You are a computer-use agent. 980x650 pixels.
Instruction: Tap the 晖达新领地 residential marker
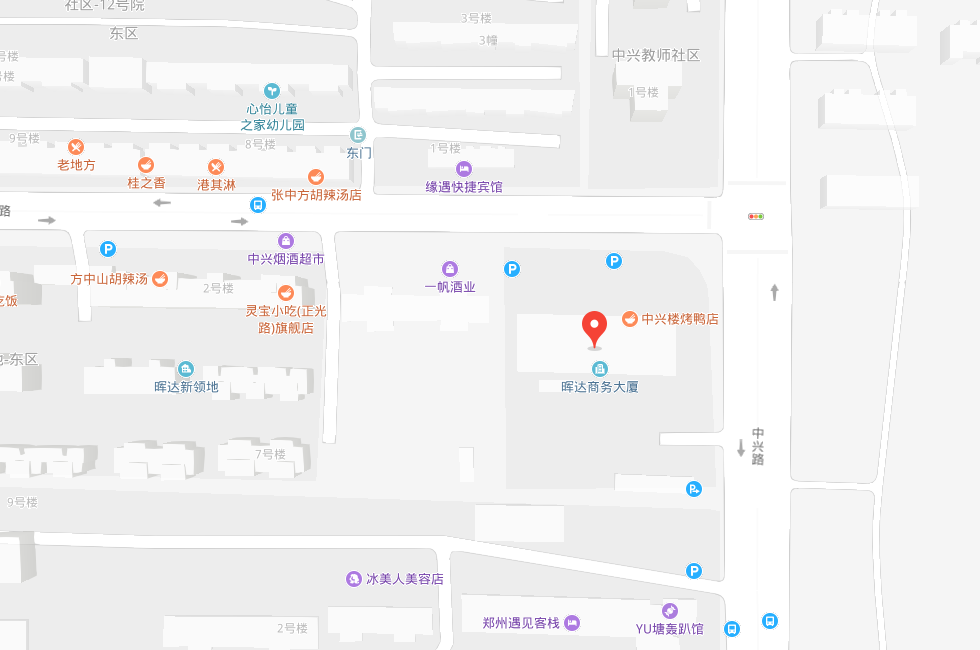(x=186, y=370)
